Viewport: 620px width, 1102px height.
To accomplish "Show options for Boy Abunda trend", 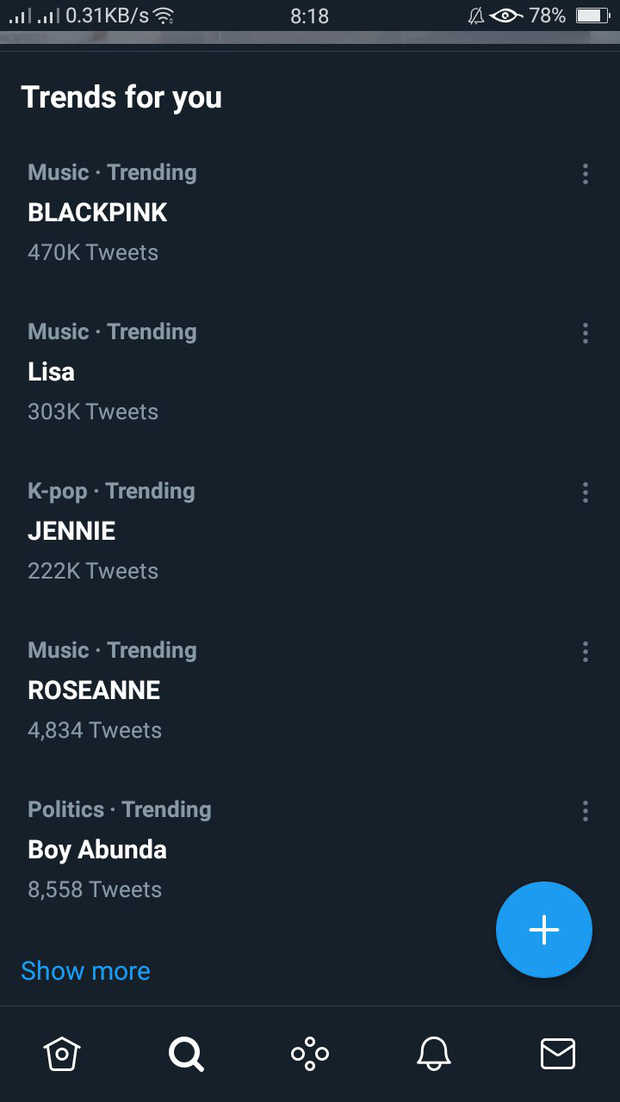I will click(x=585, y=812).
